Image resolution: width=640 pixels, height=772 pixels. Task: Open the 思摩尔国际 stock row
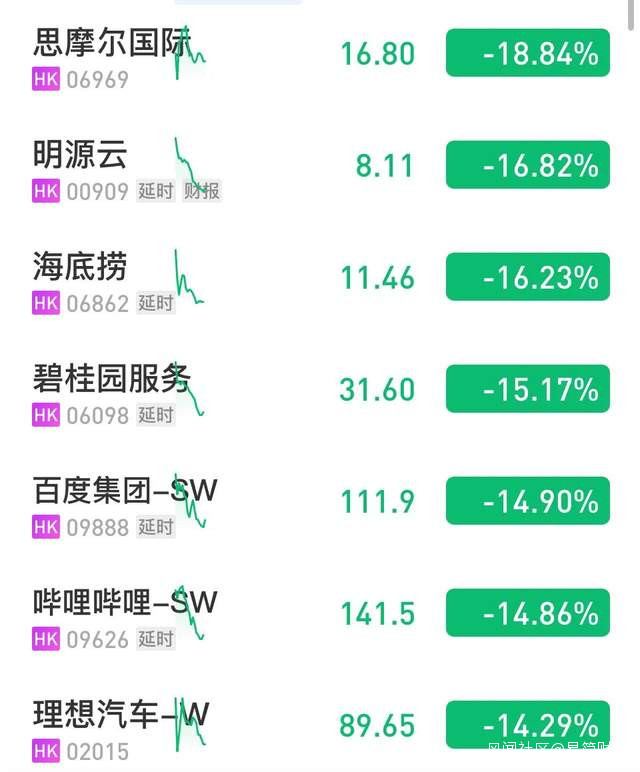click(x=110, y=43)
